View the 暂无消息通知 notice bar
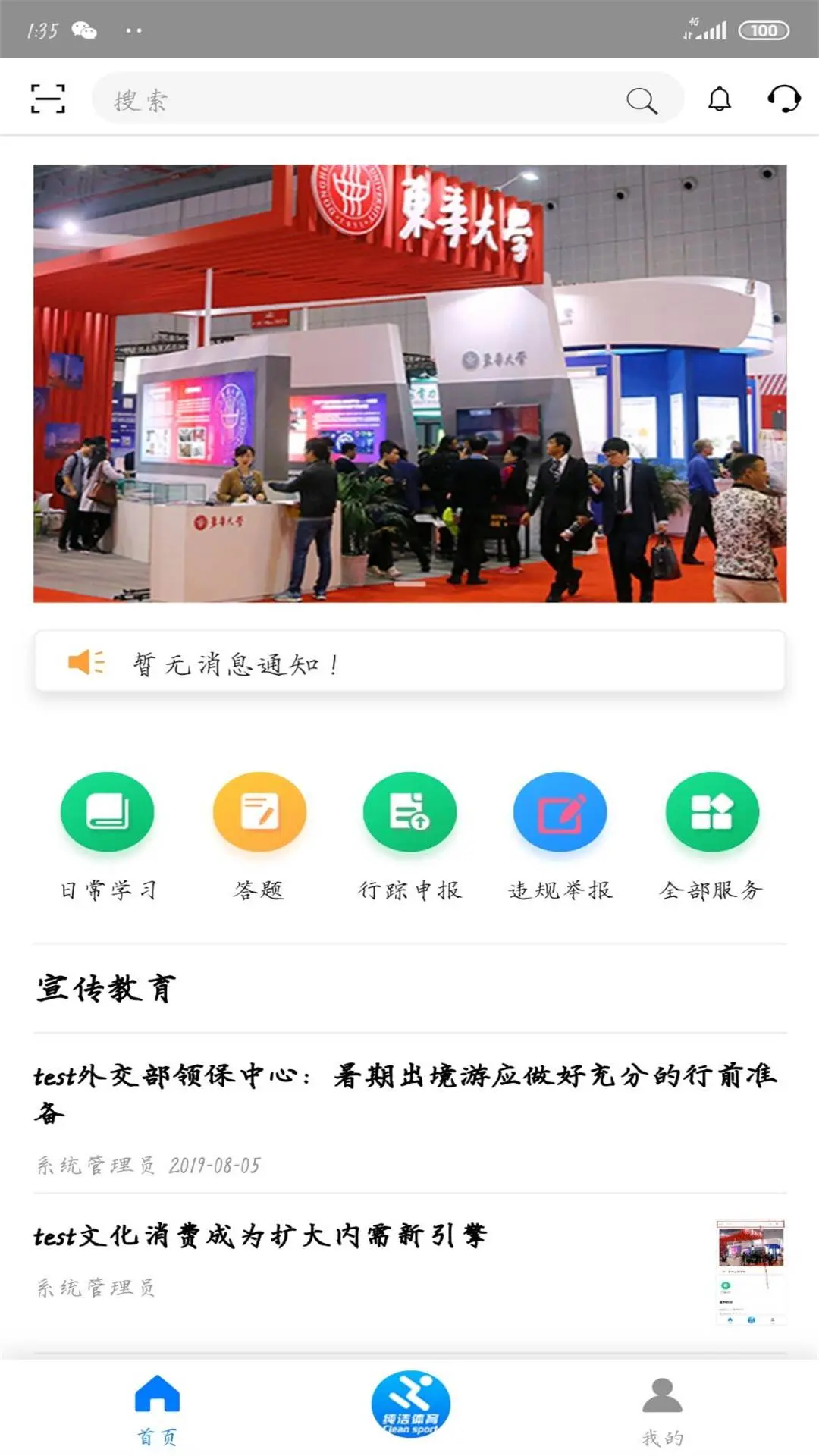This screenshot has width=819, height=1456. click(409, 663)
